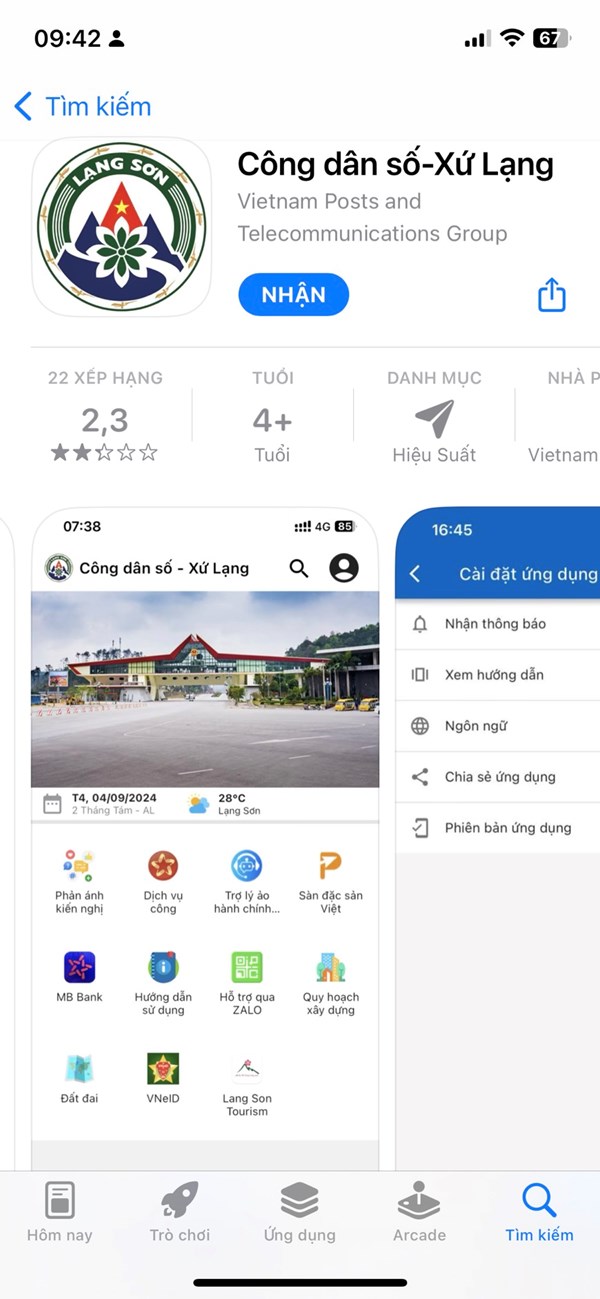Share the Công dân số-Xứ Lạng app
This screenshot has height=1299, width=600.
552,295
